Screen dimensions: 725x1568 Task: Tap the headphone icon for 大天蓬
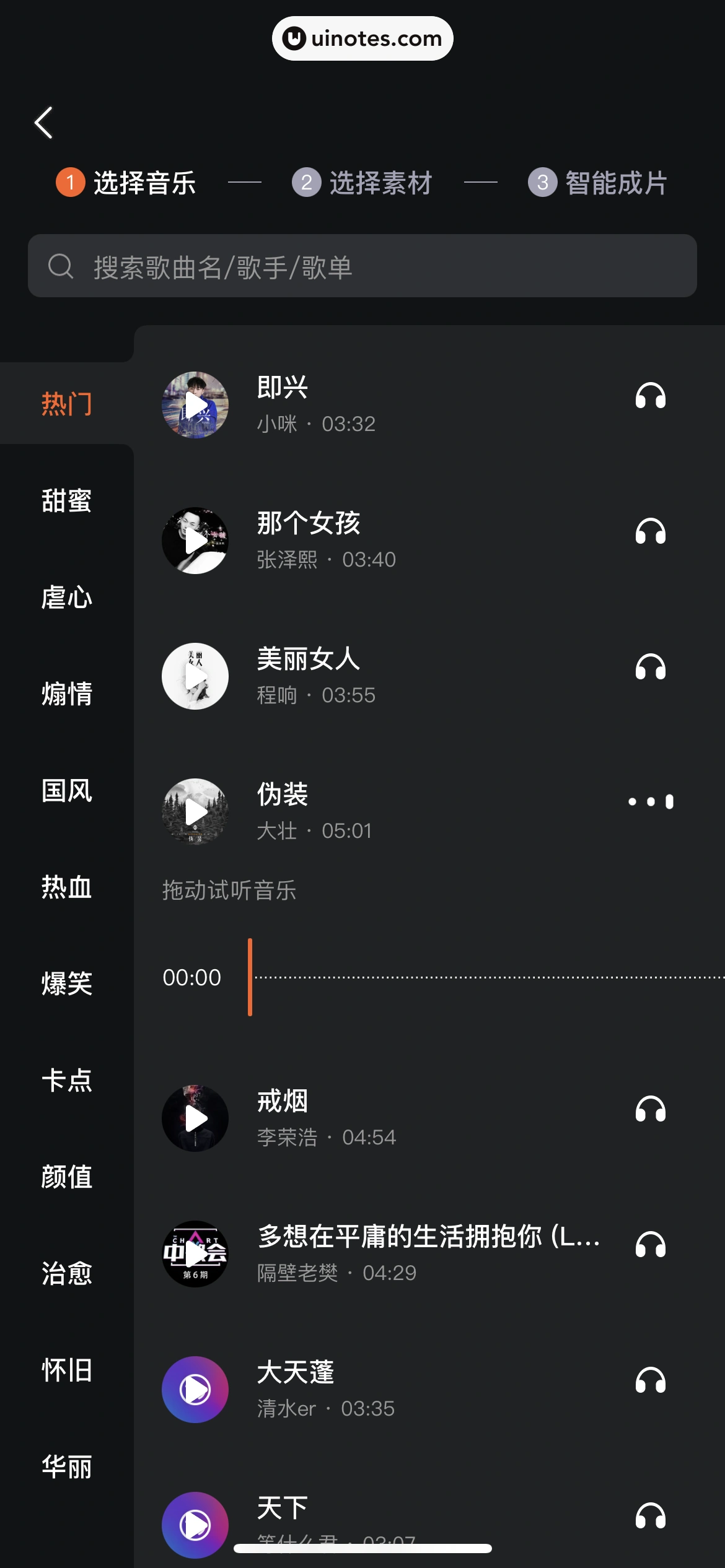point(650,1380)
